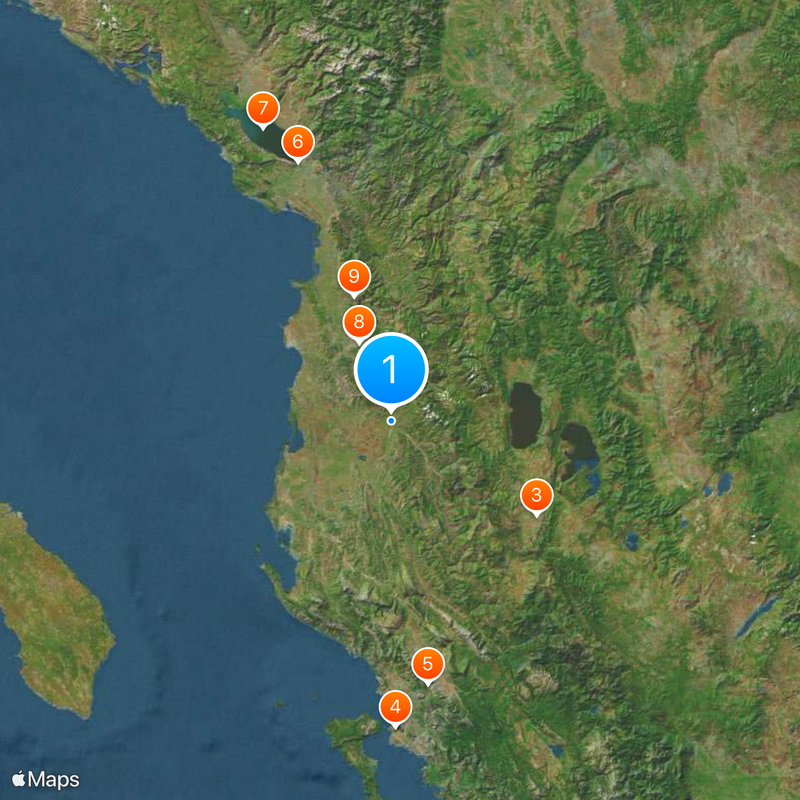Tap map pin number 6
The height and width of the screenshot is (800, 800).
[297, 141]
